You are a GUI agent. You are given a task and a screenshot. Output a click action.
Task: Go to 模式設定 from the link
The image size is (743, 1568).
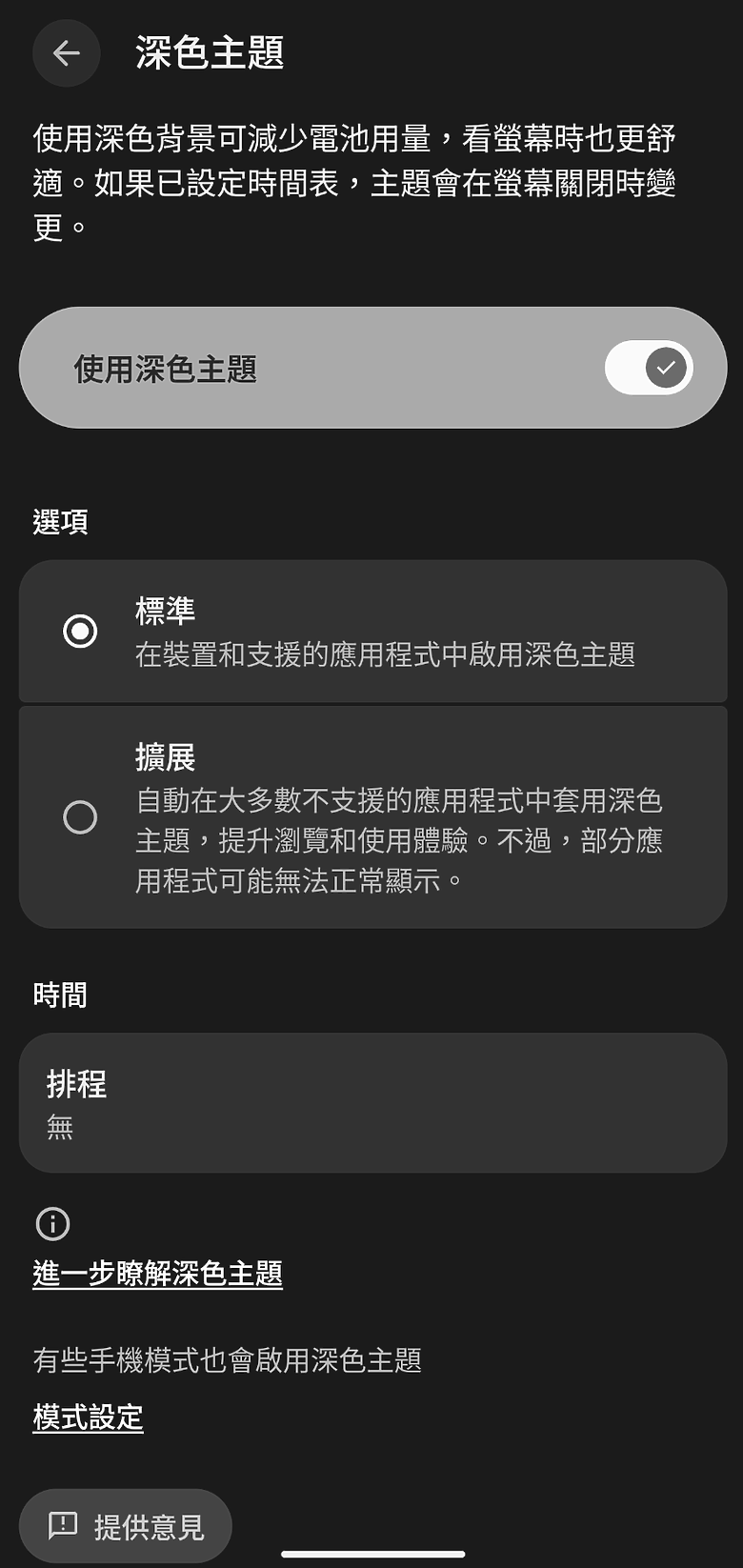tap(87, 1417)
